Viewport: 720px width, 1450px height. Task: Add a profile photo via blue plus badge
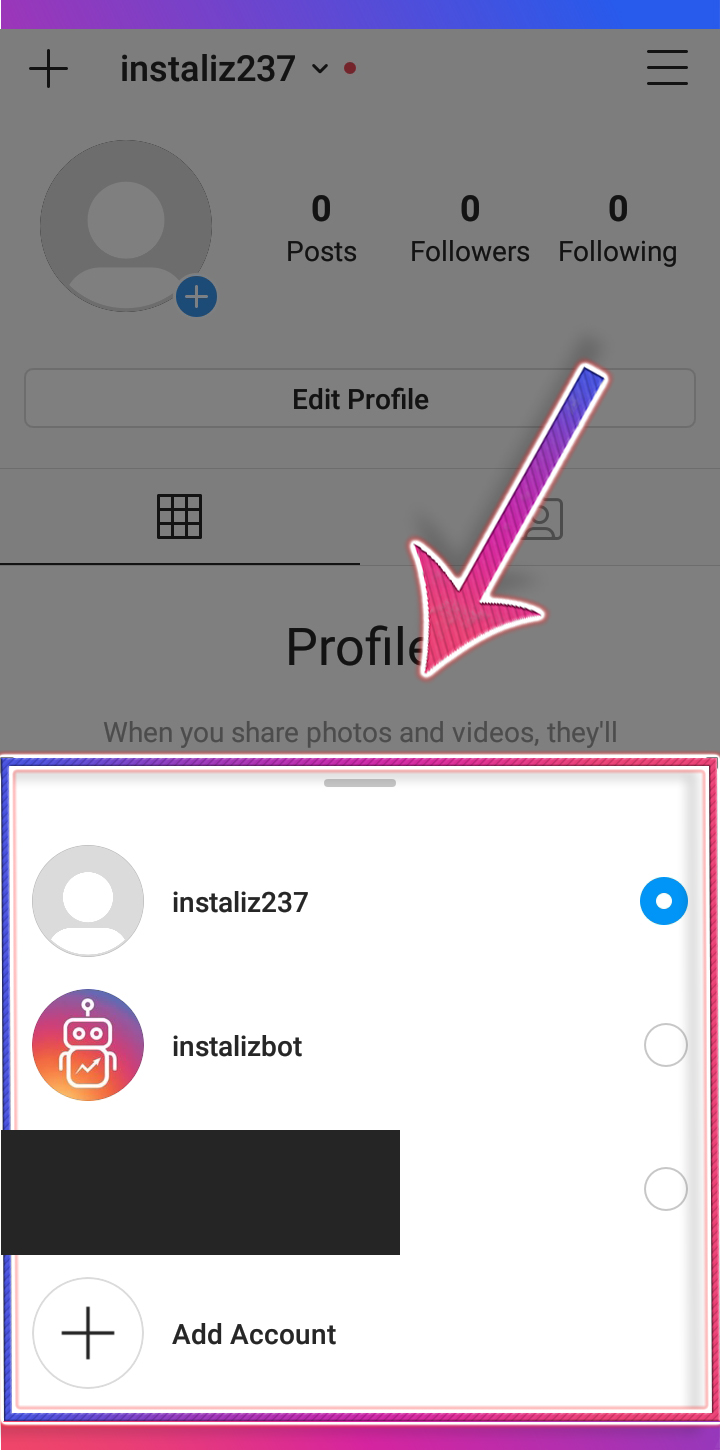[x=197, y=297]
